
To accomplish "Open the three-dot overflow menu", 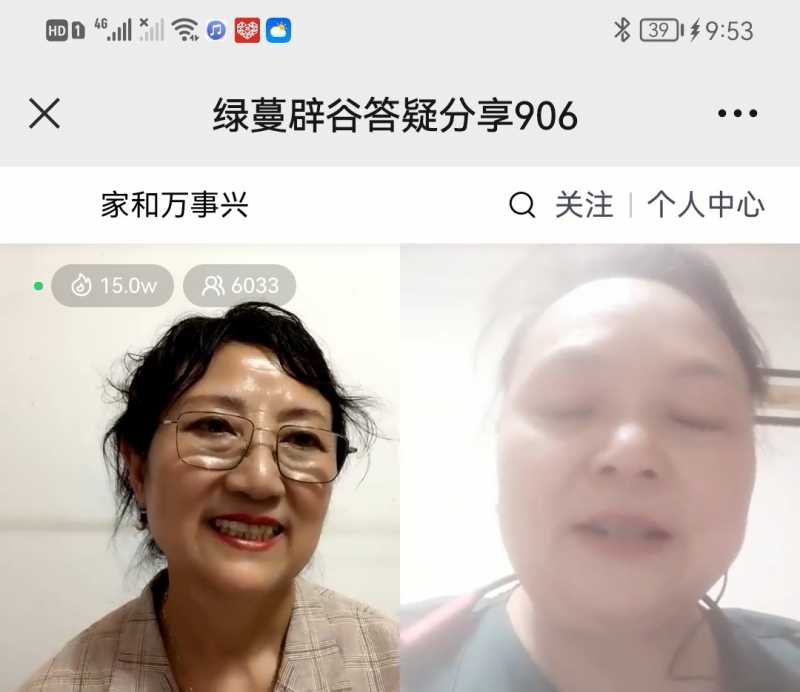I will [x=737, y=114].
